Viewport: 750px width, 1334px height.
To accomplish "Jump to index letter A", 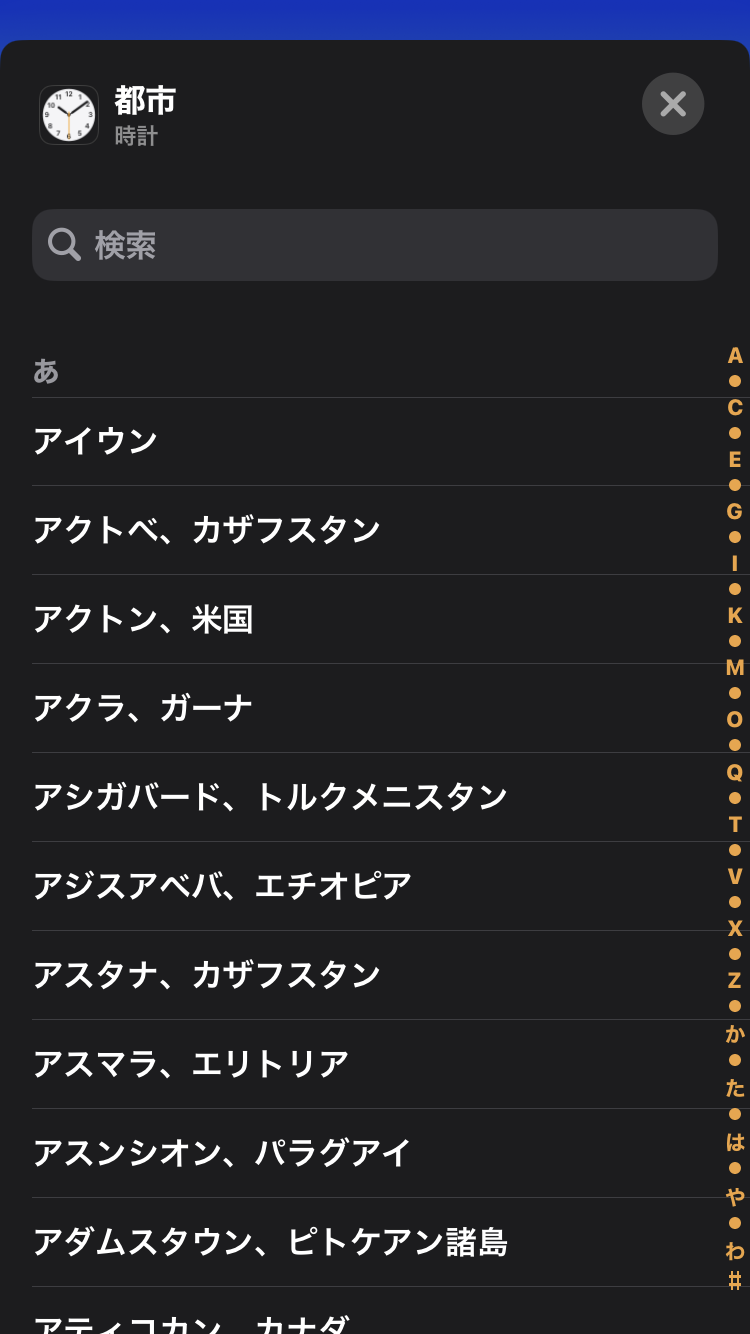I will pos(735,355).
